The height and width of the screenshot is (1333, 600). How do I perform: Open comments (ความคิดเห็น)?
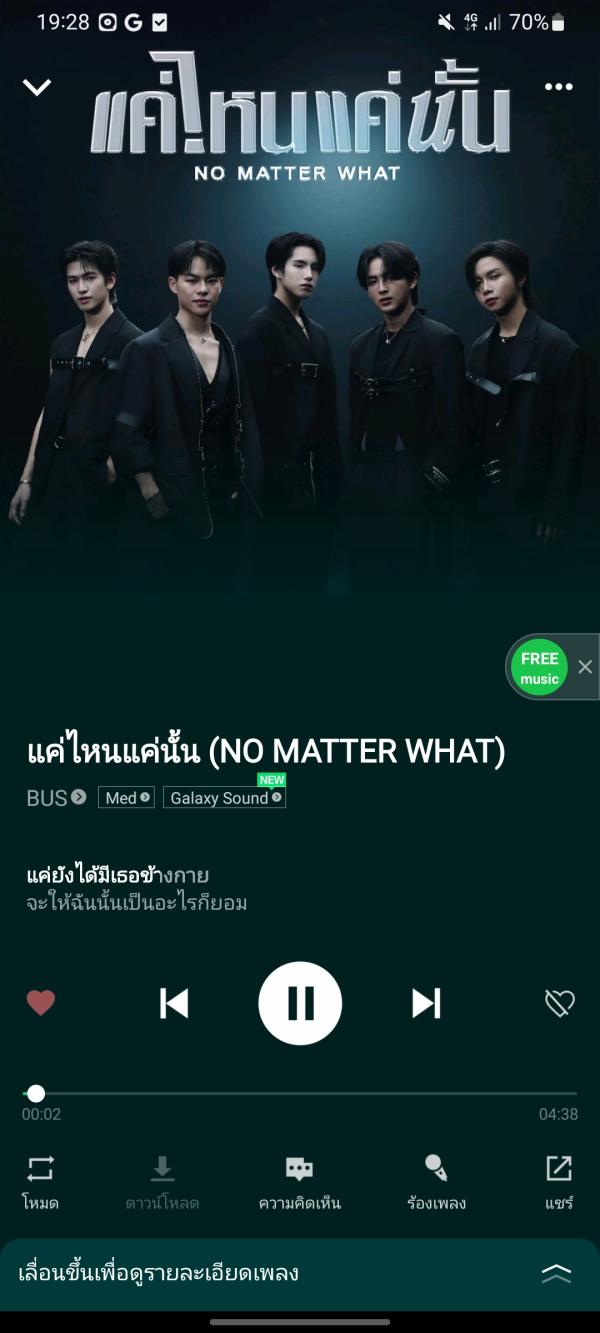pyautogui.click(x=299, y=1180)
